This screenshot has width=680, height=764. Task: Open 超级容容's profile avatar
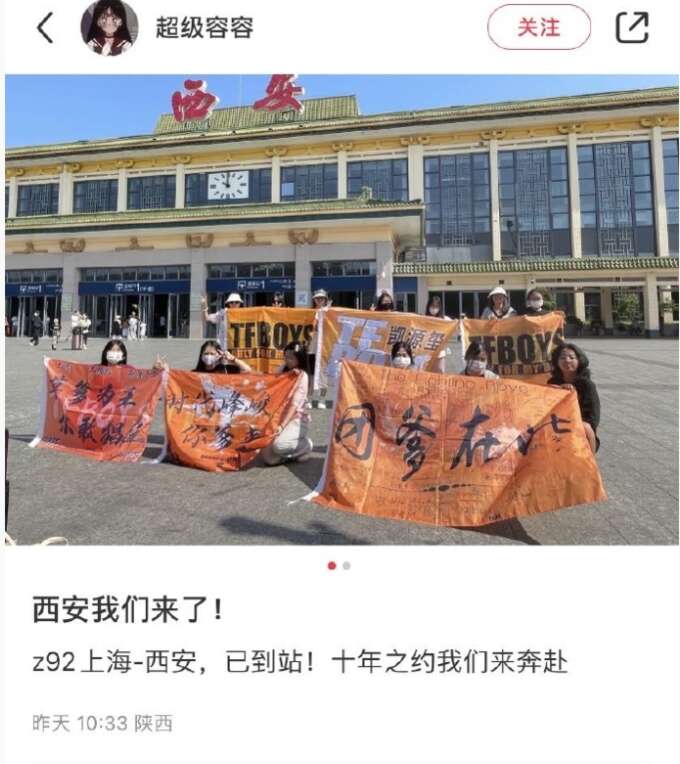[109, 28]
